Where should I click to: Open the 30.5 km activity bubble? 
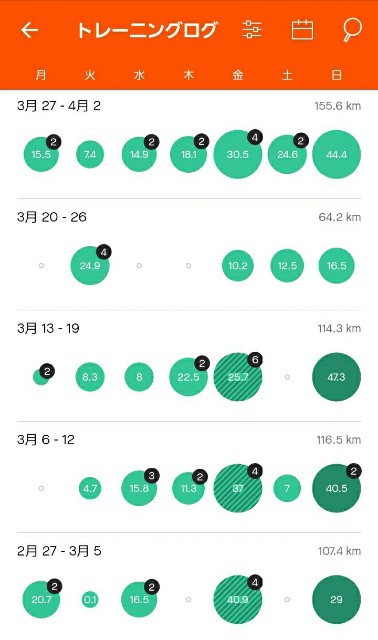pos(238,154)
